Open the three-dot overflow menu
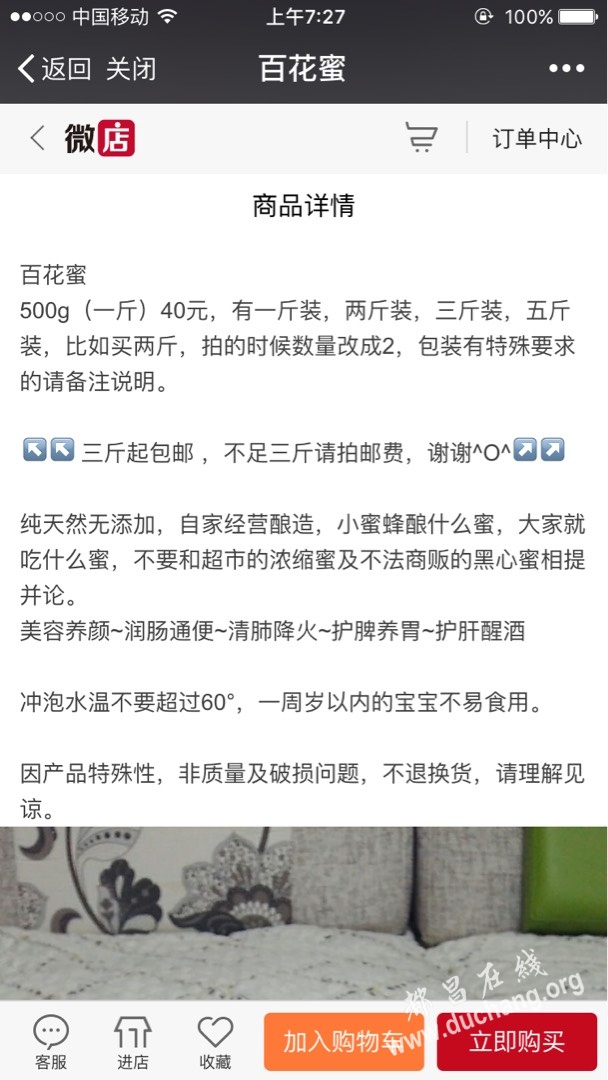 566,69
